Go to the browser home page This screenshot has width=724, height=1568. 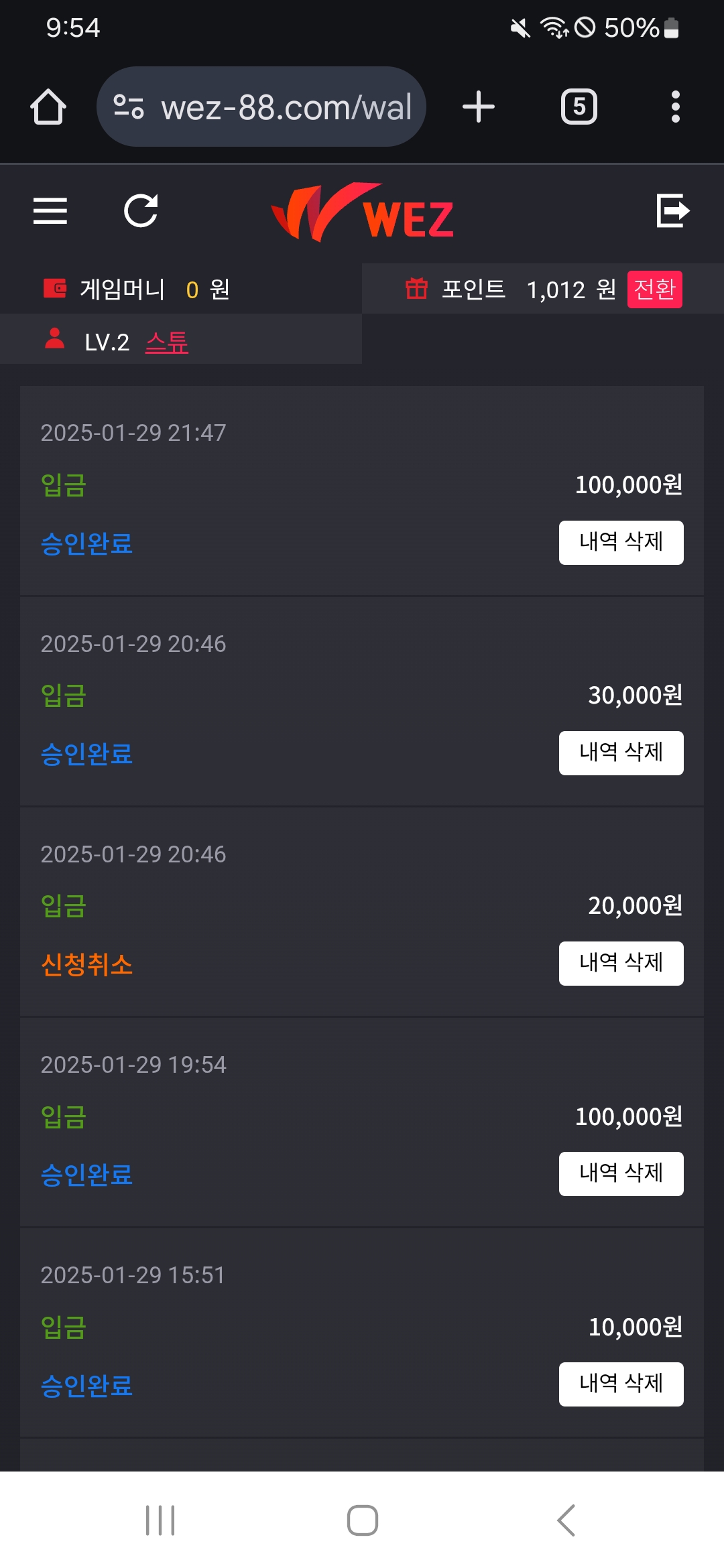48,107
